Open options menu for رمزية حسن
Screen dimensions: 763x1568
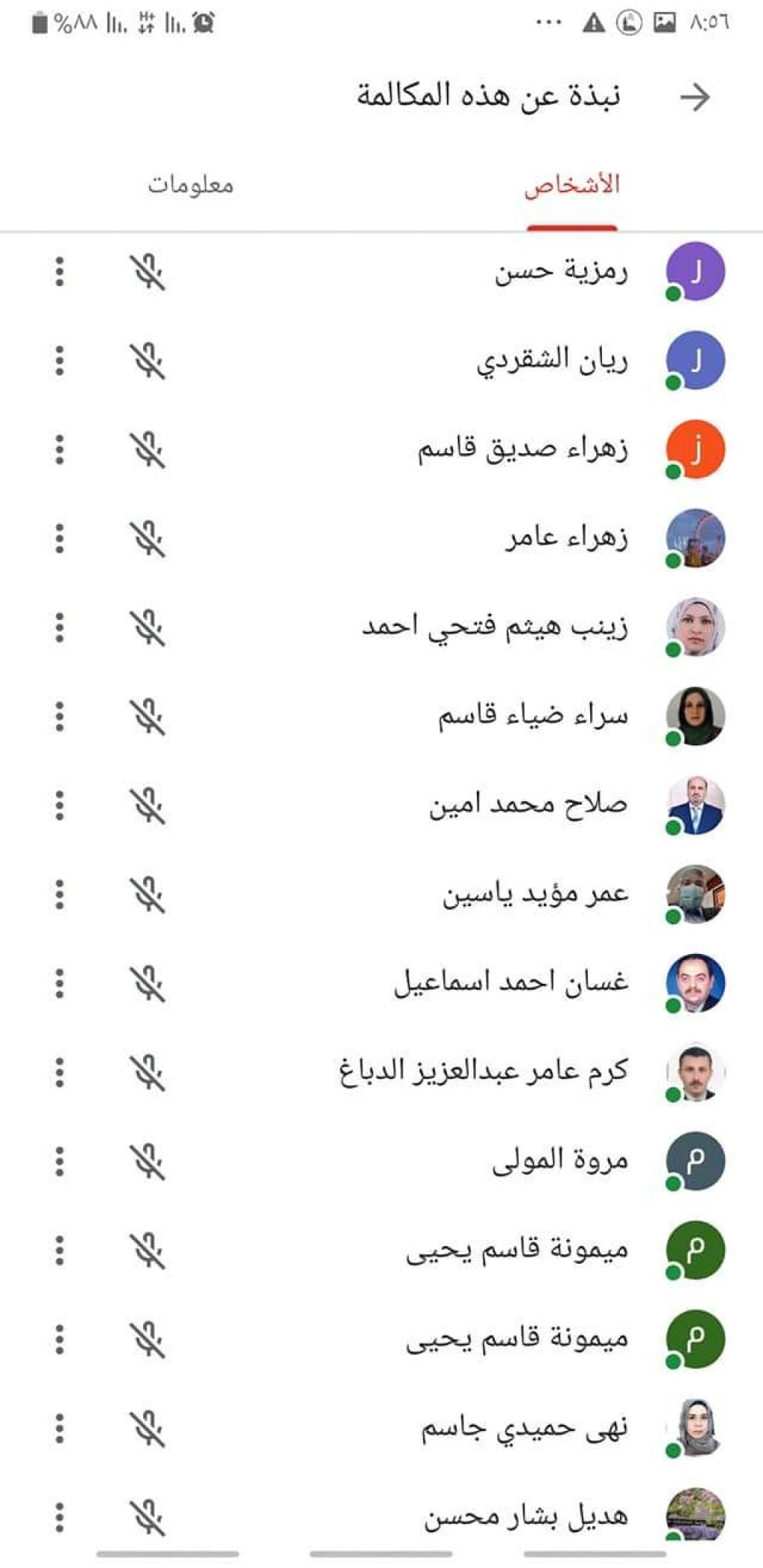[60, 272]
